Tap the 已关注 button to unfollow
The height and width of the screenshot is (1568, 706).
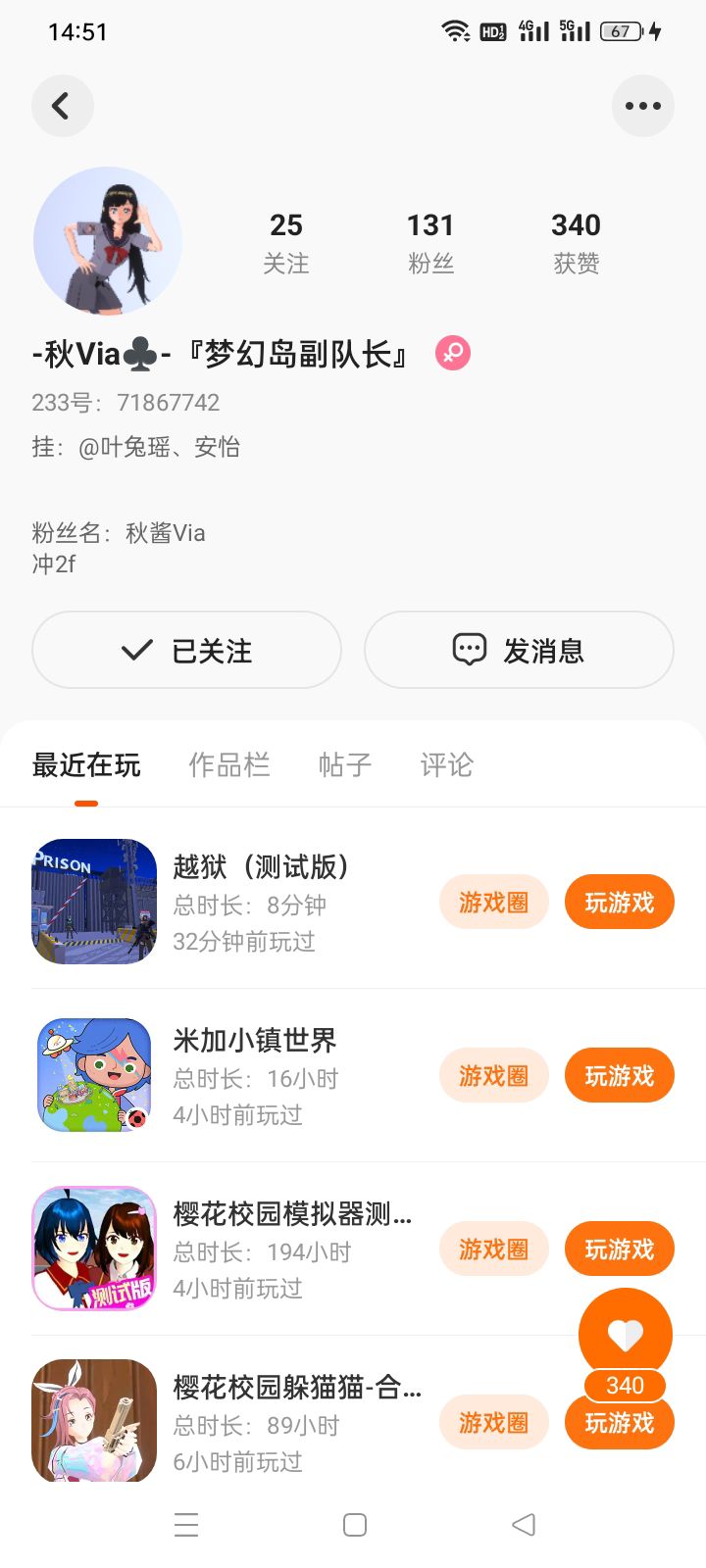tap(186, 650)
